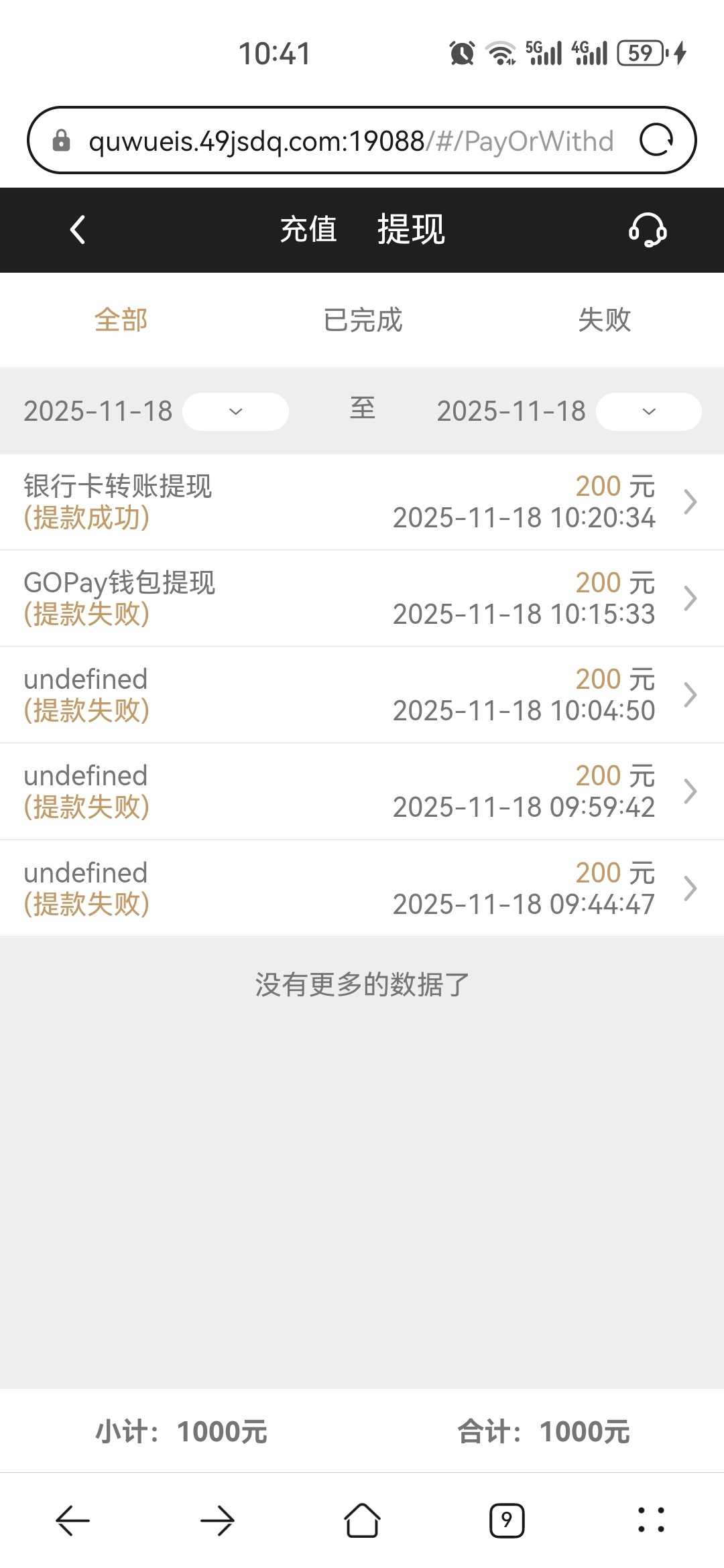The image size is (724, 1568).
Task: Show 已完成 withdrawal records
Action: [x=363, y=320]
